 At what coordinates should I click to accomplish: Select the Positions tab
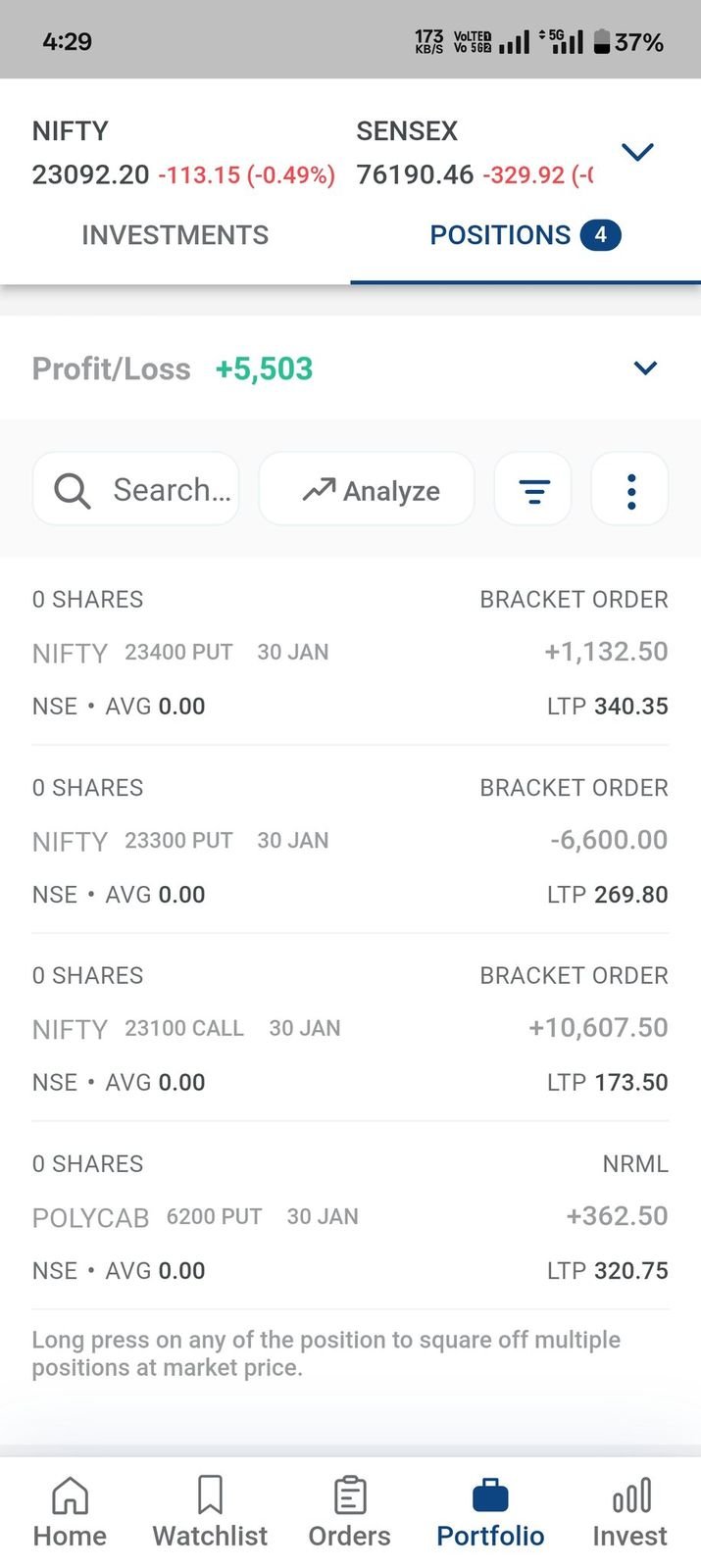tap(526, 235)
